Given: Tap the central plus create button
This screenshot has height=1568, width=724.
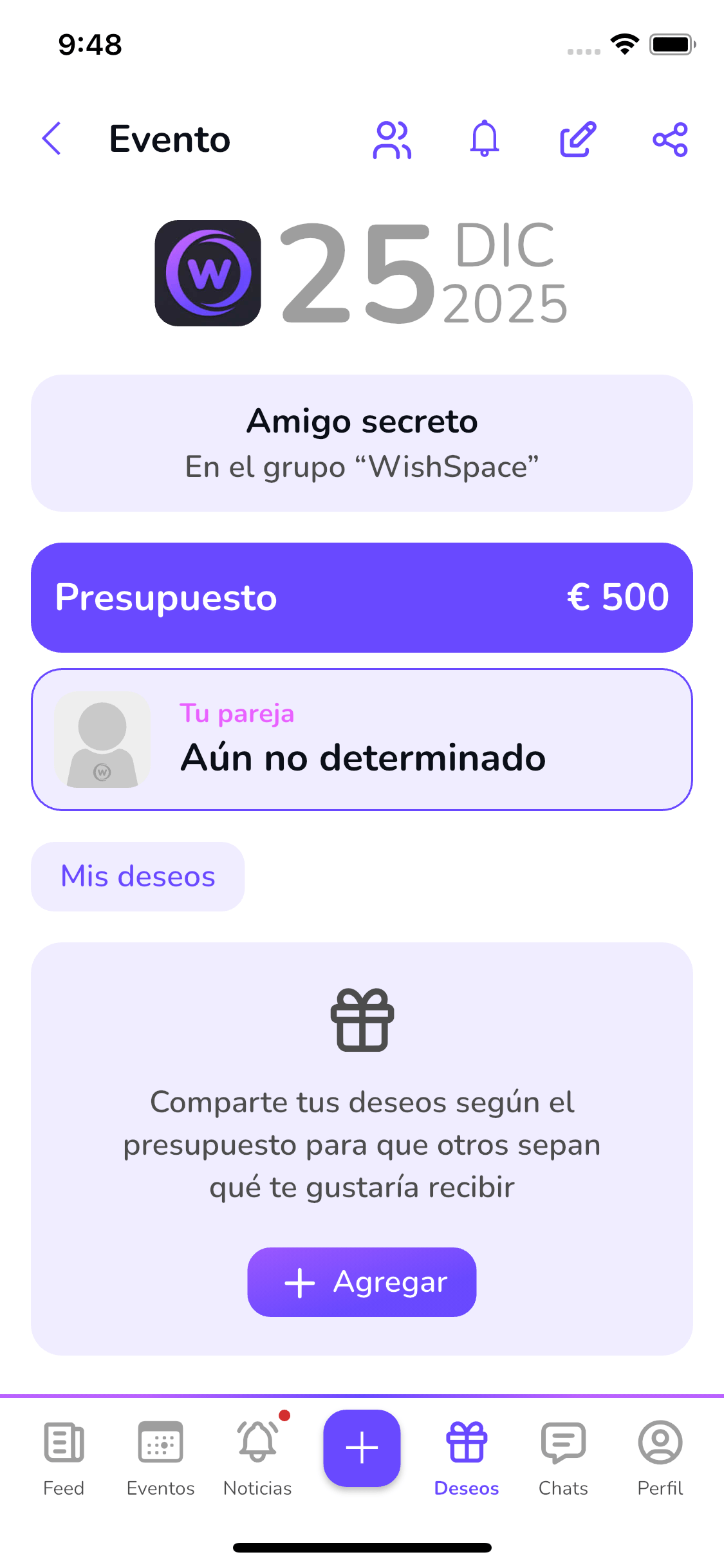Looking at the screenshot, I should coord(362,1448).
